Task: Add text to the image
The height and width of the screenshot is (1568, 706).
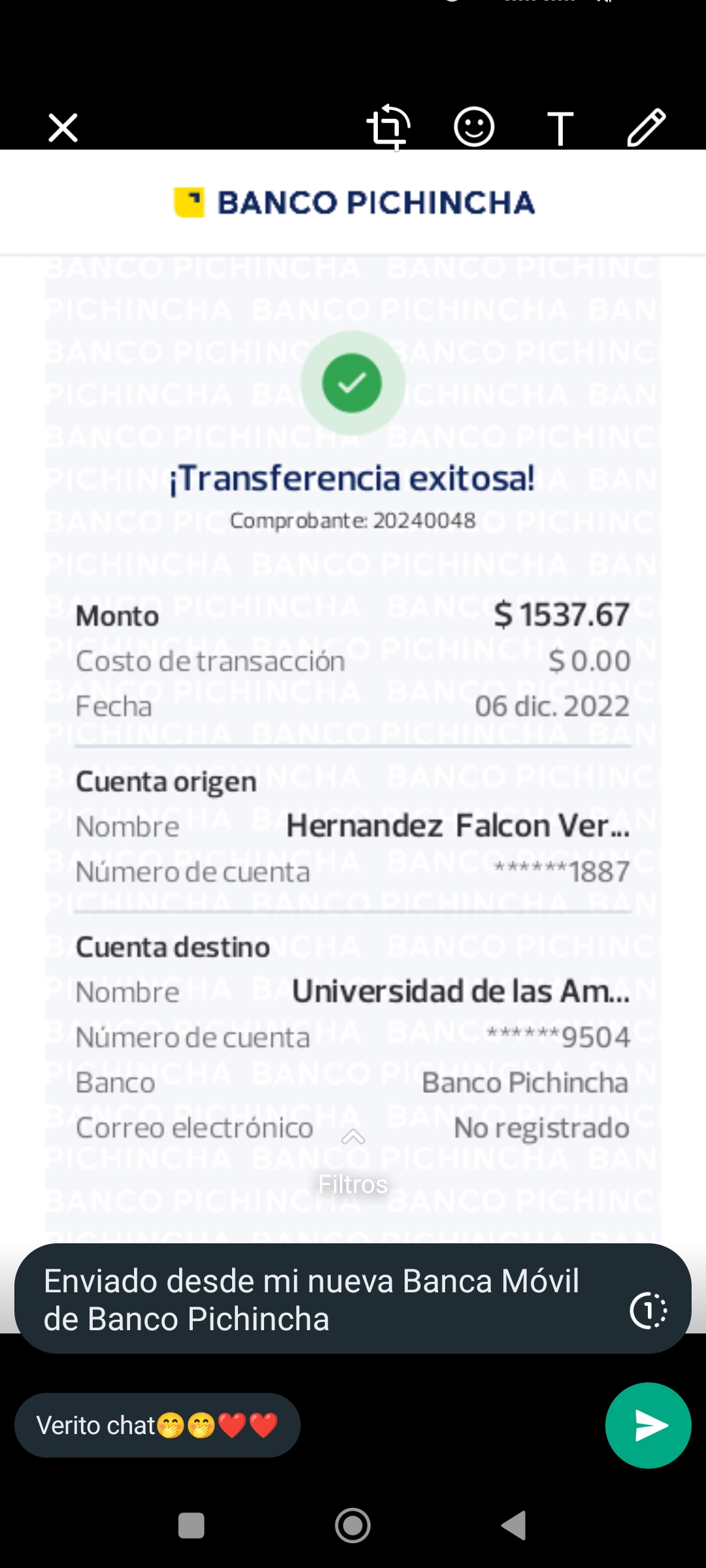Action: 560,128
